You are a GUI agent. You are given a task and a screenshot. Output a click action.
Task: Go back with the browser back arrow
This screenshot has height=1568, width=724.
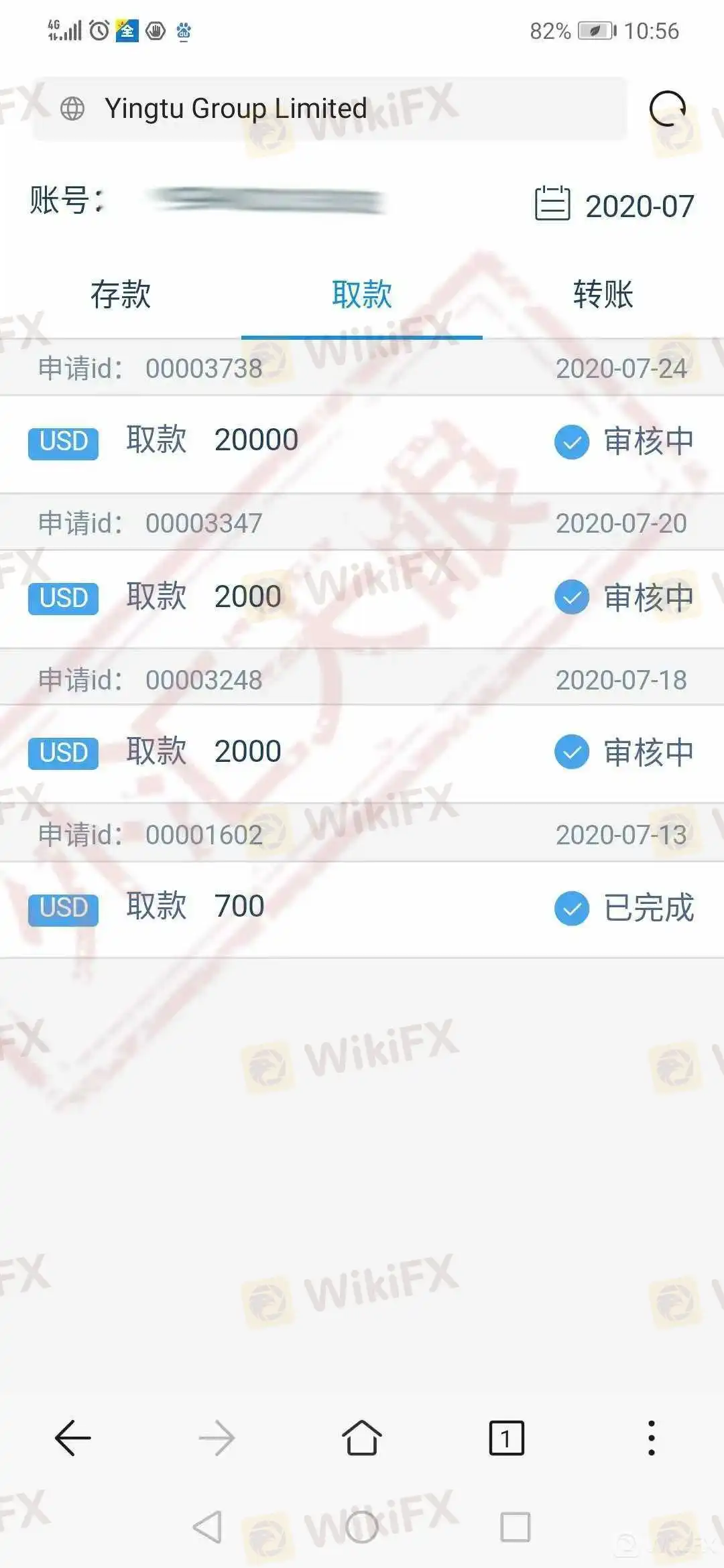(x=72, y=1438)
